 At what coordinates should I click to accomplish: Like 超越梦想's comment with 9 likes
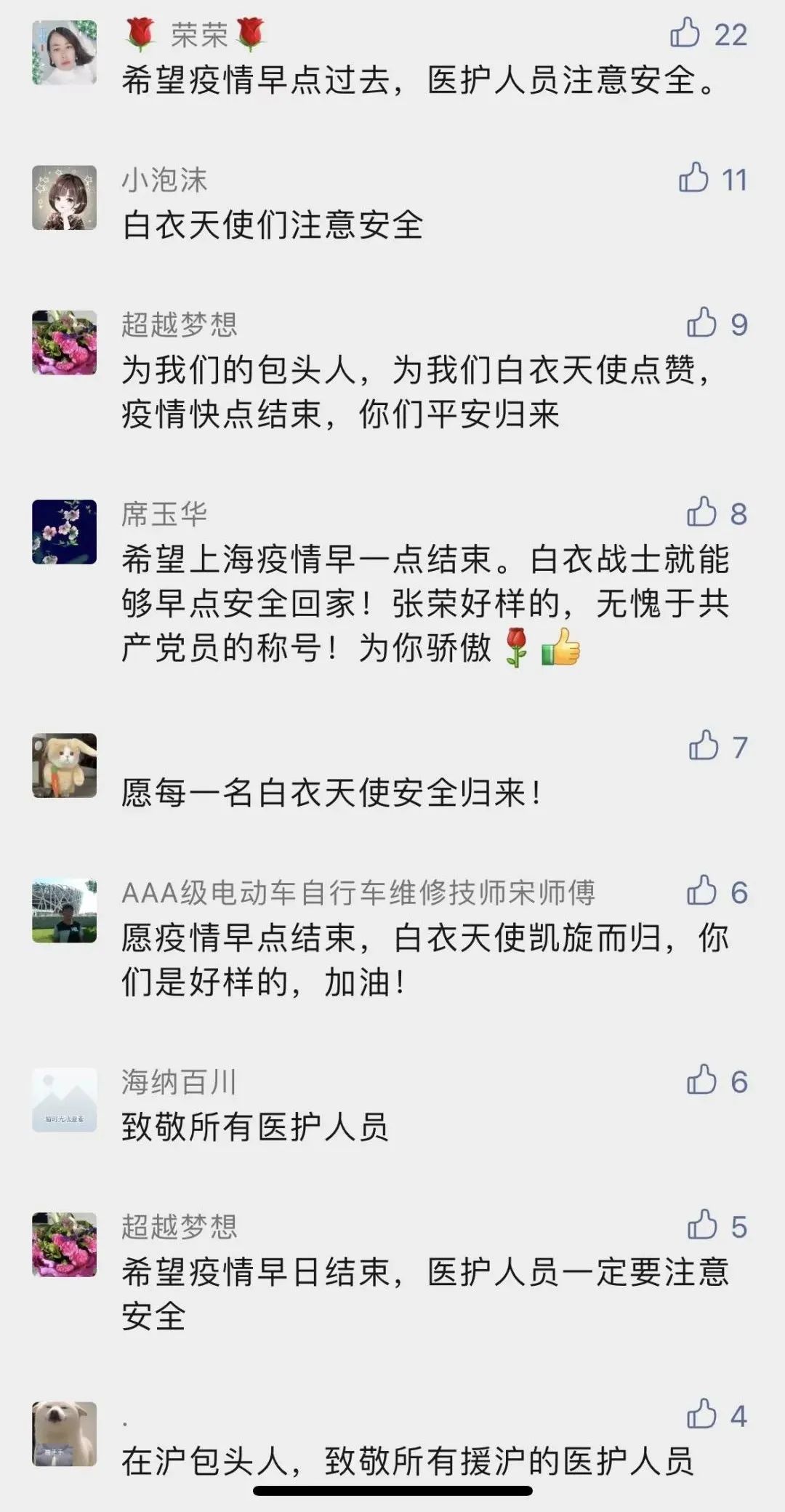click(x=701, y=323)
